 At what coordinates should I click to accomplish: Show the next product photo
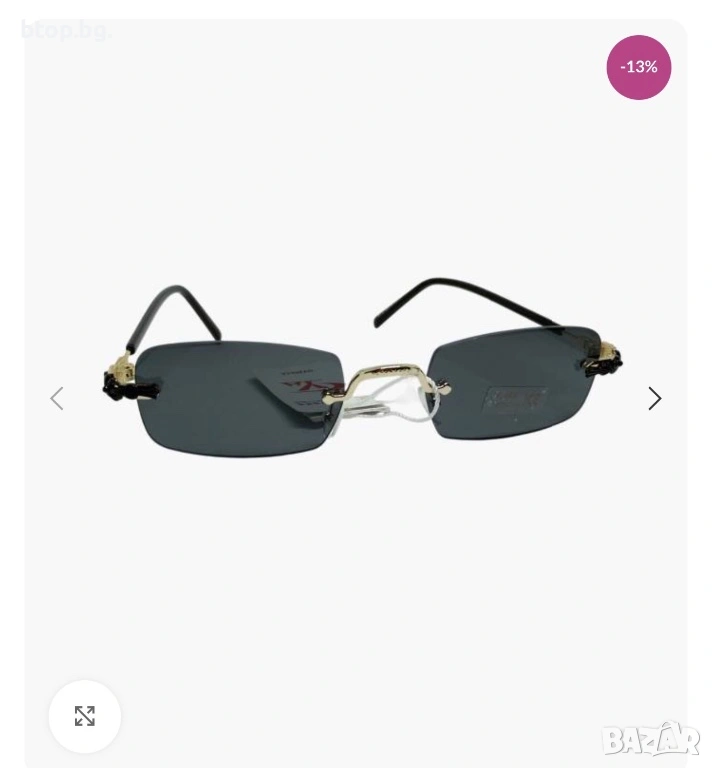[x=654, y=399]
